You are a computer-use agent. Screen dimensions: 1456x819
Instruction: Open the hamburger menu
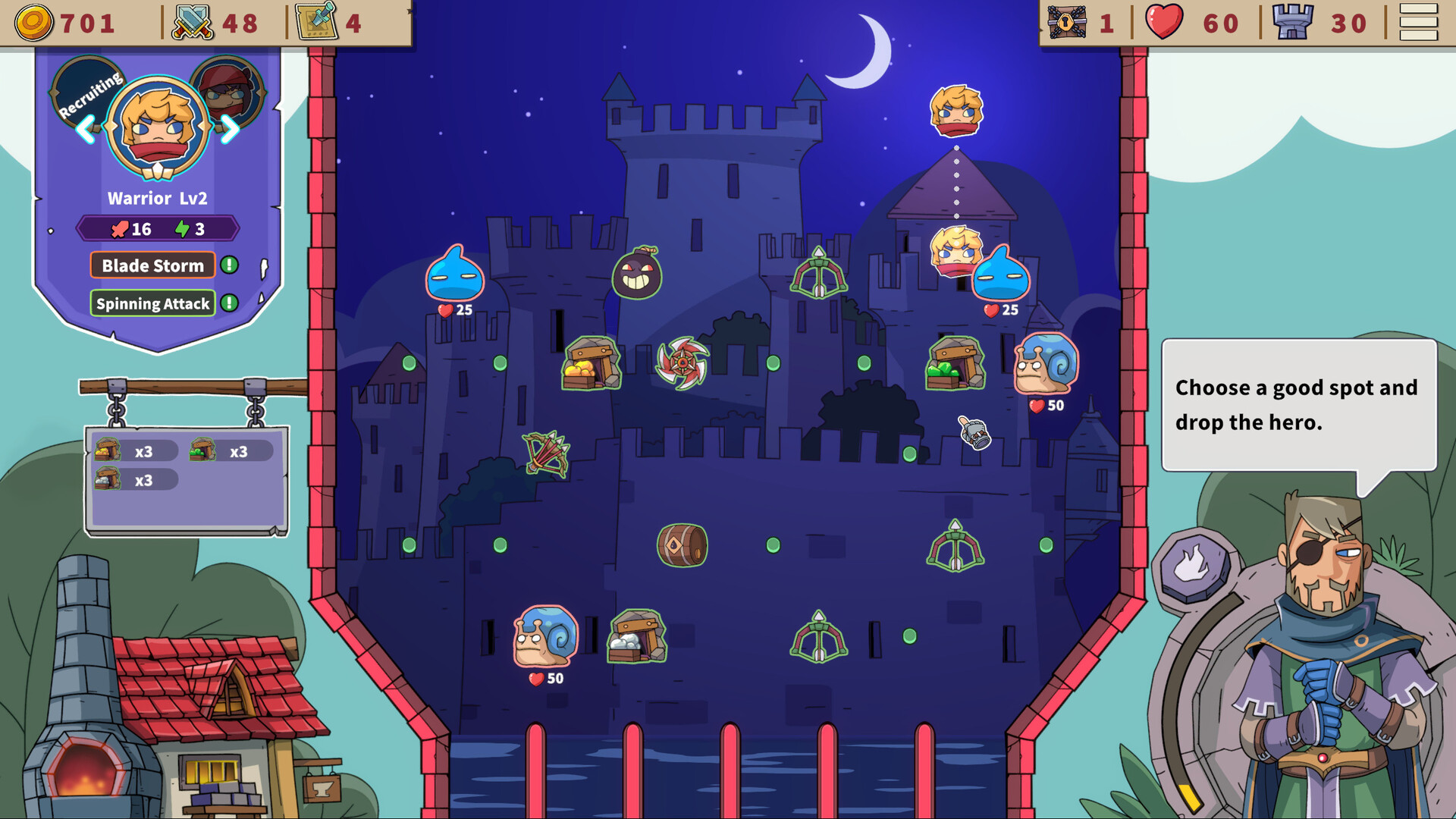(1418, 22)
